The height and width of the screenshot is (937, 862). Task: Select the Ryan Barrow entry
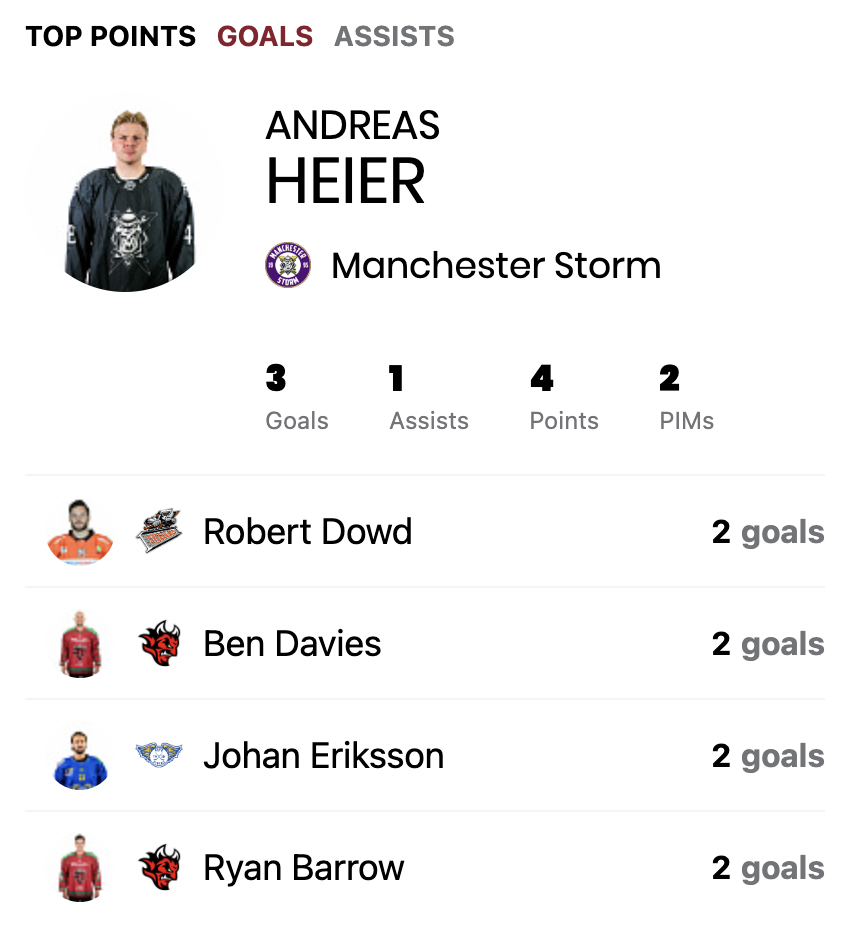point(304,868)
